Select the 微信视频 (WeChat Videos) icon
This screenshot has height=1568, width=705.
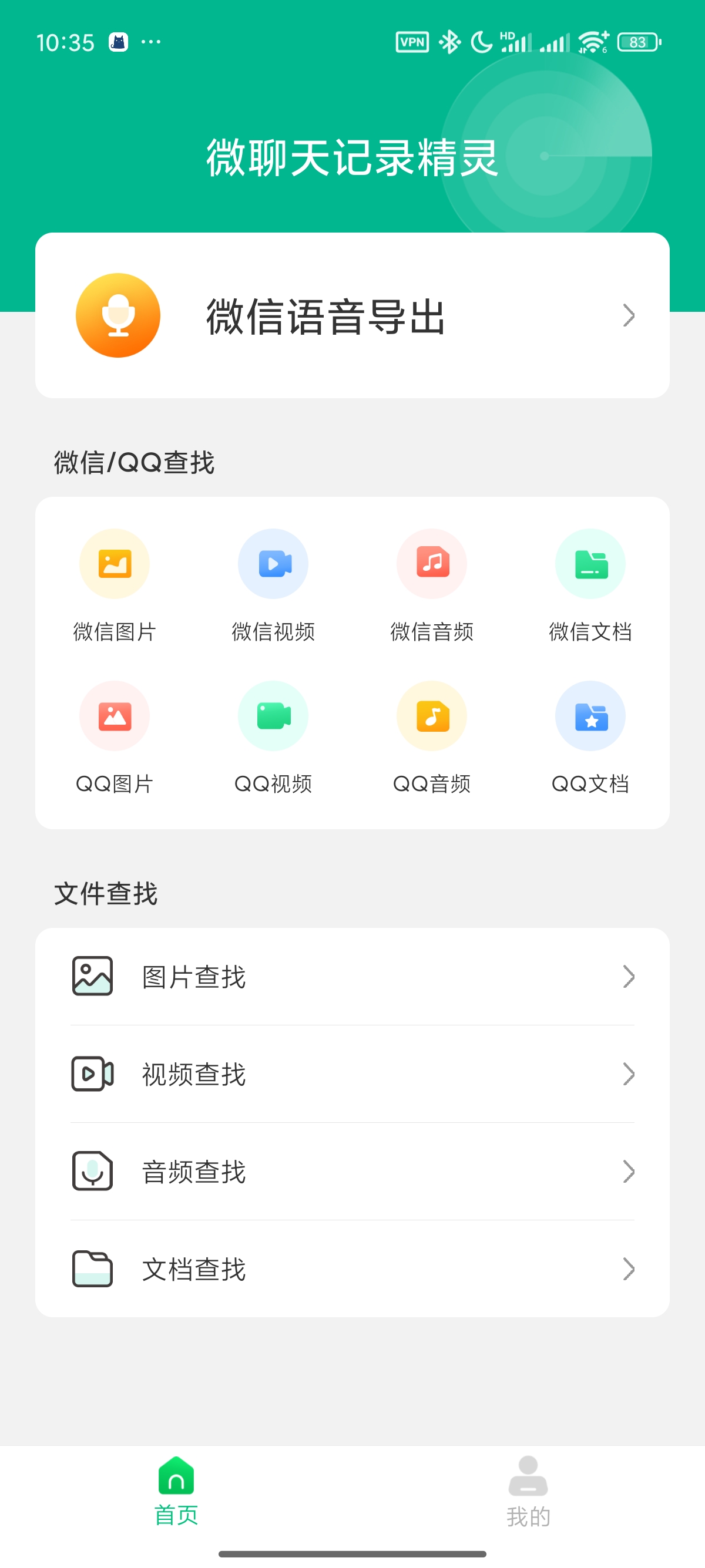[273, 563]
